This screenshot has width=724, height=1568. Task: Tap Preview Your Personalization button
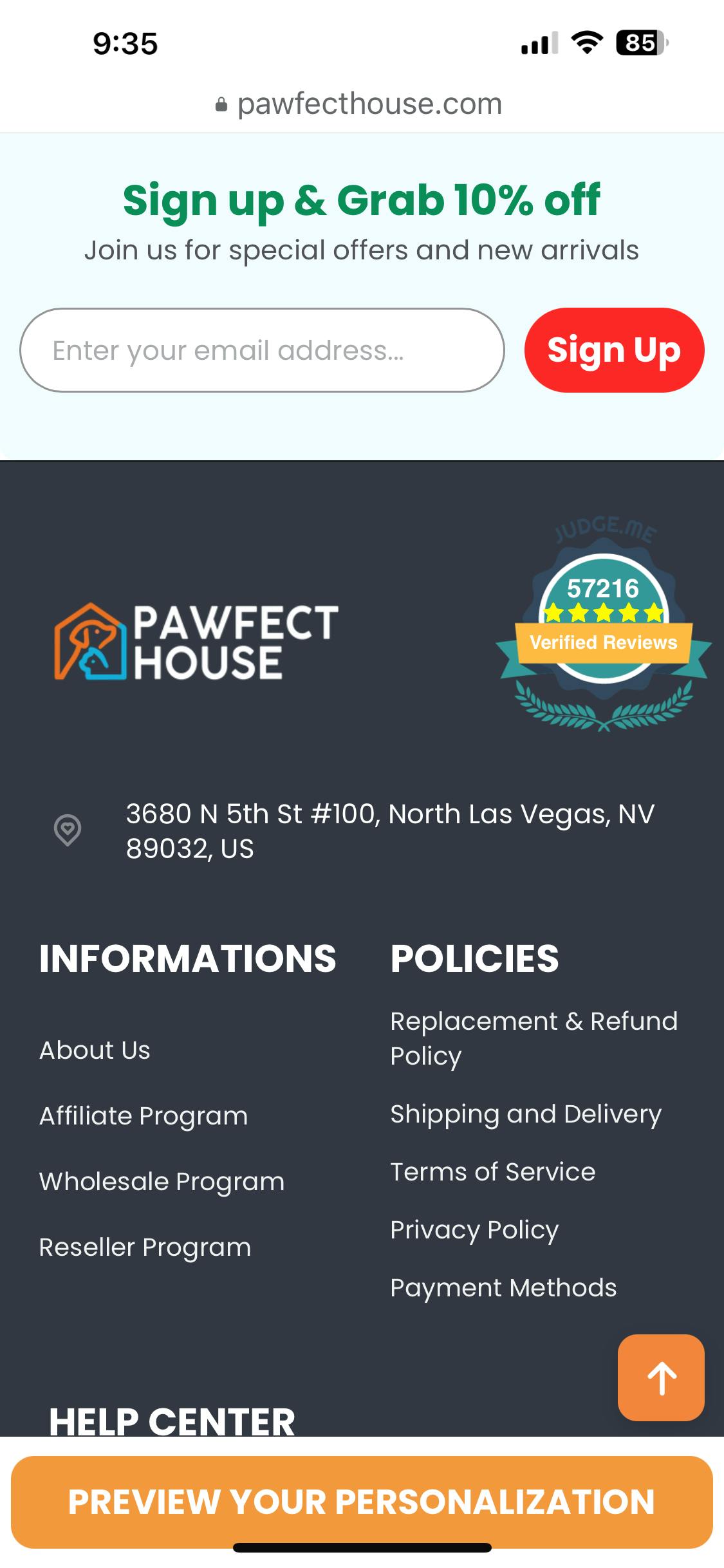coord(362,1502)
